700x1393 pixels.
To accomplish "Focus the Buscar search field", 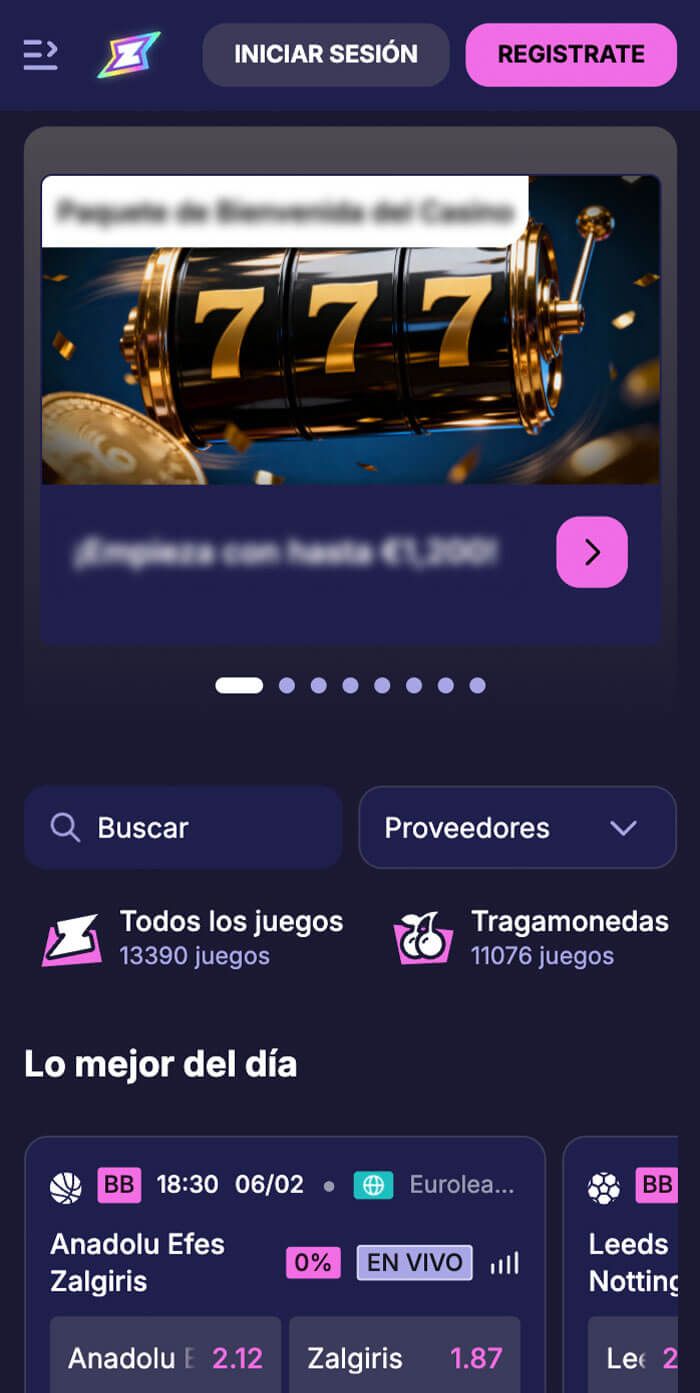I will (x=183, y=827).
